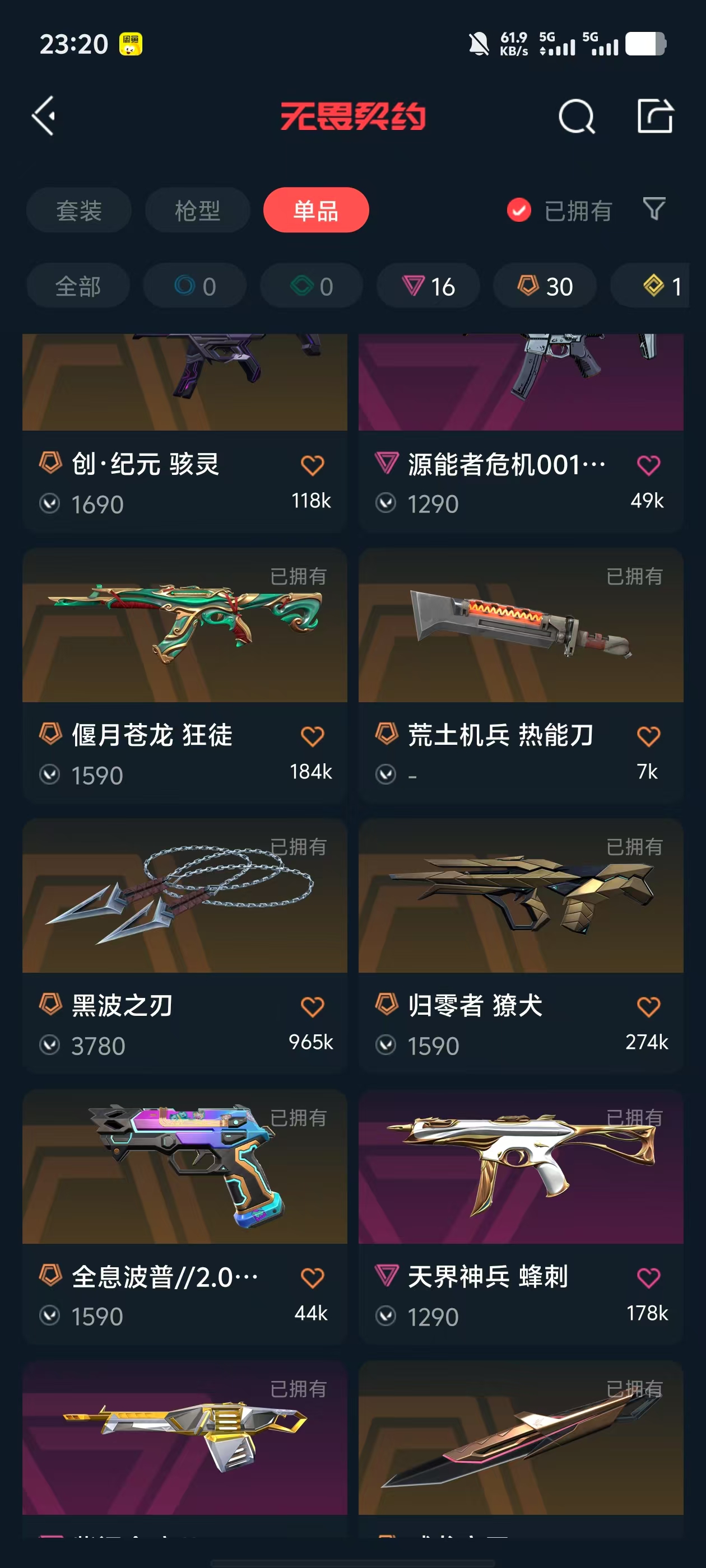Screen dimensions: 706x1568
Task: Filter by the purple tier chip showing 16
Action: pos(428,286)
